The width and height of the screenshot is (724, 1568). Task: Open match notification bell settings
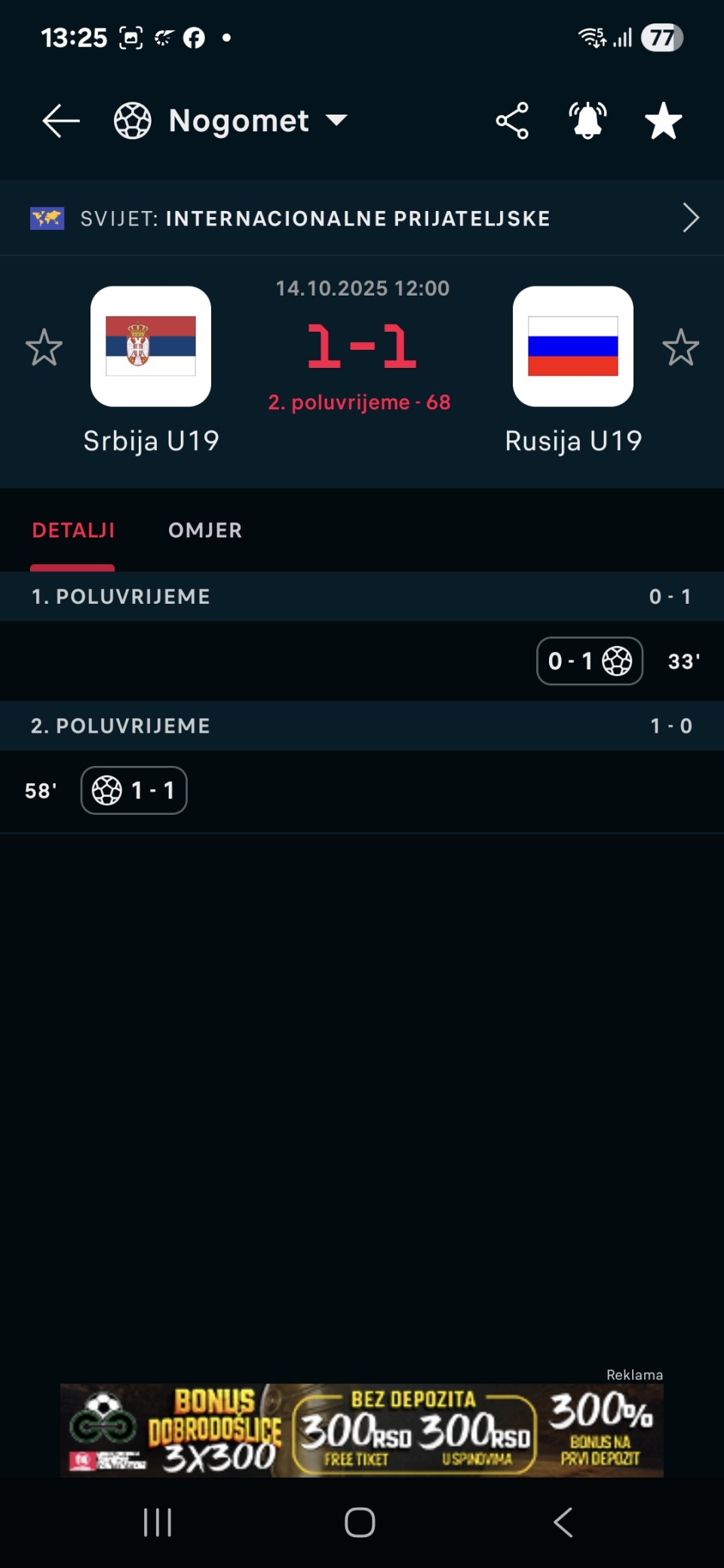click(x=587, y=121)
